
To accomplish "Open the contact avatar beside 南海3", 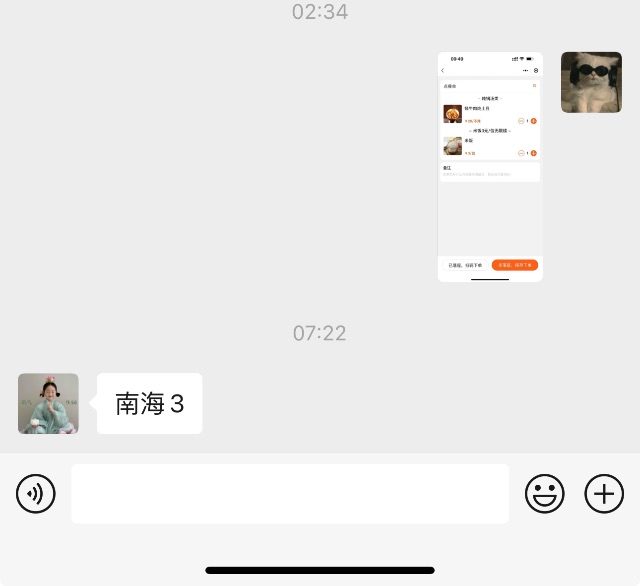I will (x=48, y=403).
